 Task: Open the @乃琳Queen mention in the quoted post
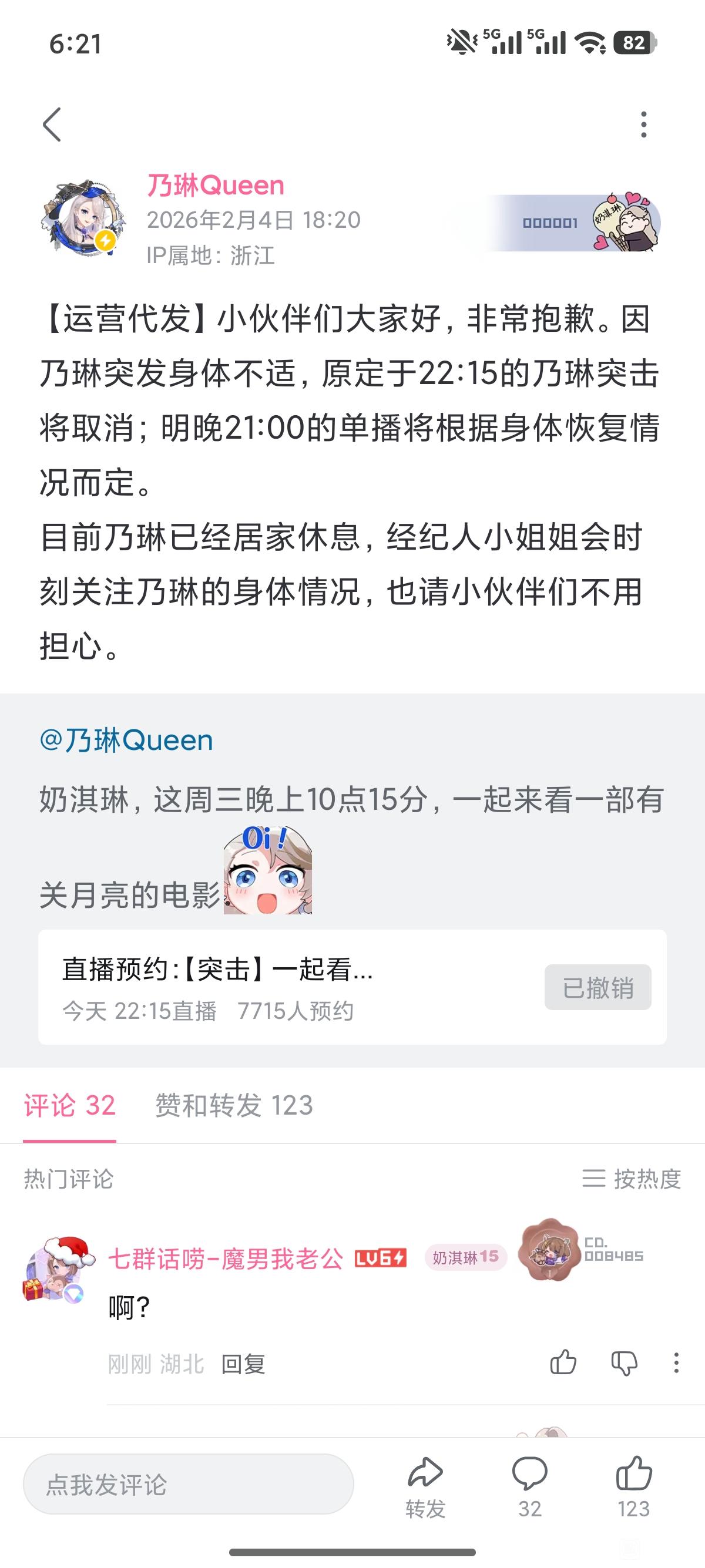tap(126, 741)
